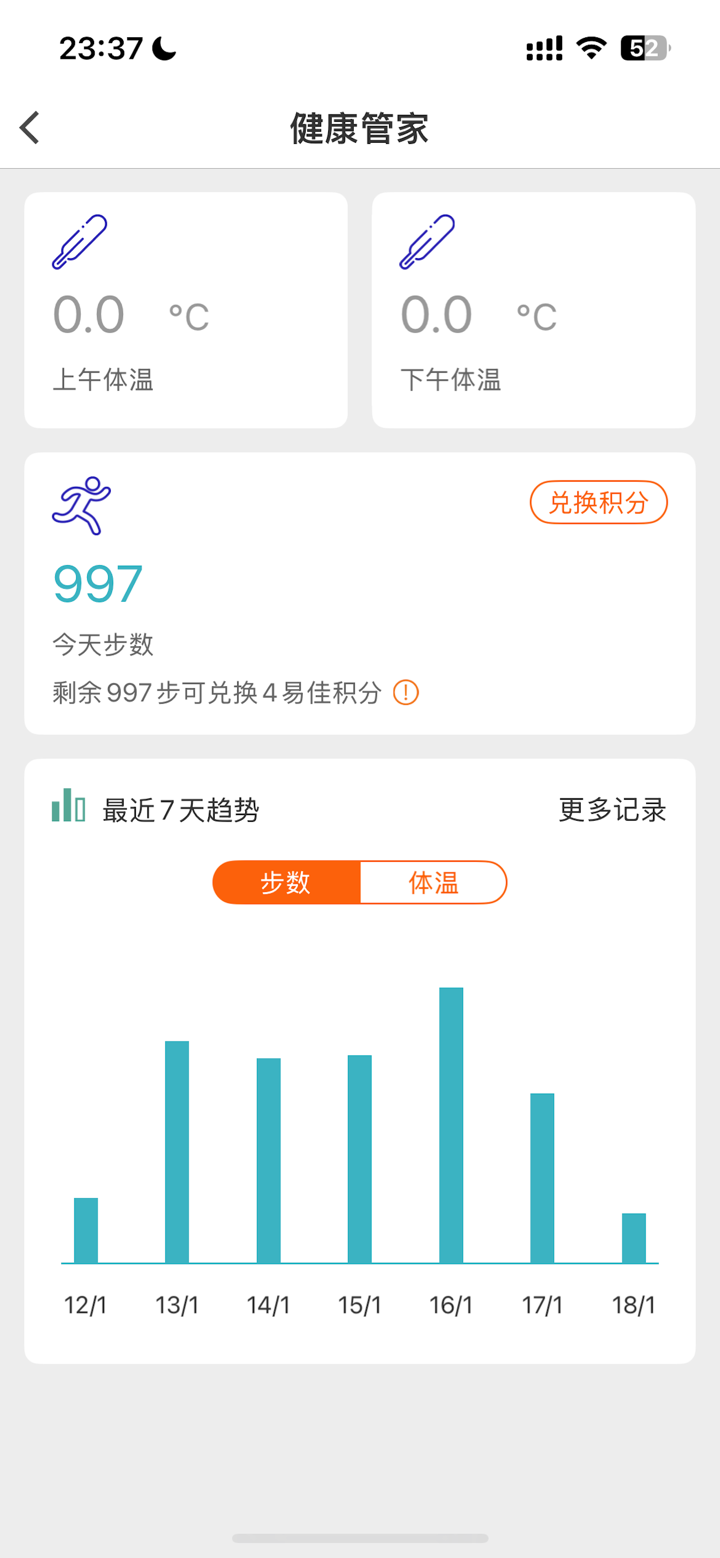Tap the Wi-Fi icon in the status bar
The image size is (720, 1558).
pyautogui.click(x=592, y=46)
